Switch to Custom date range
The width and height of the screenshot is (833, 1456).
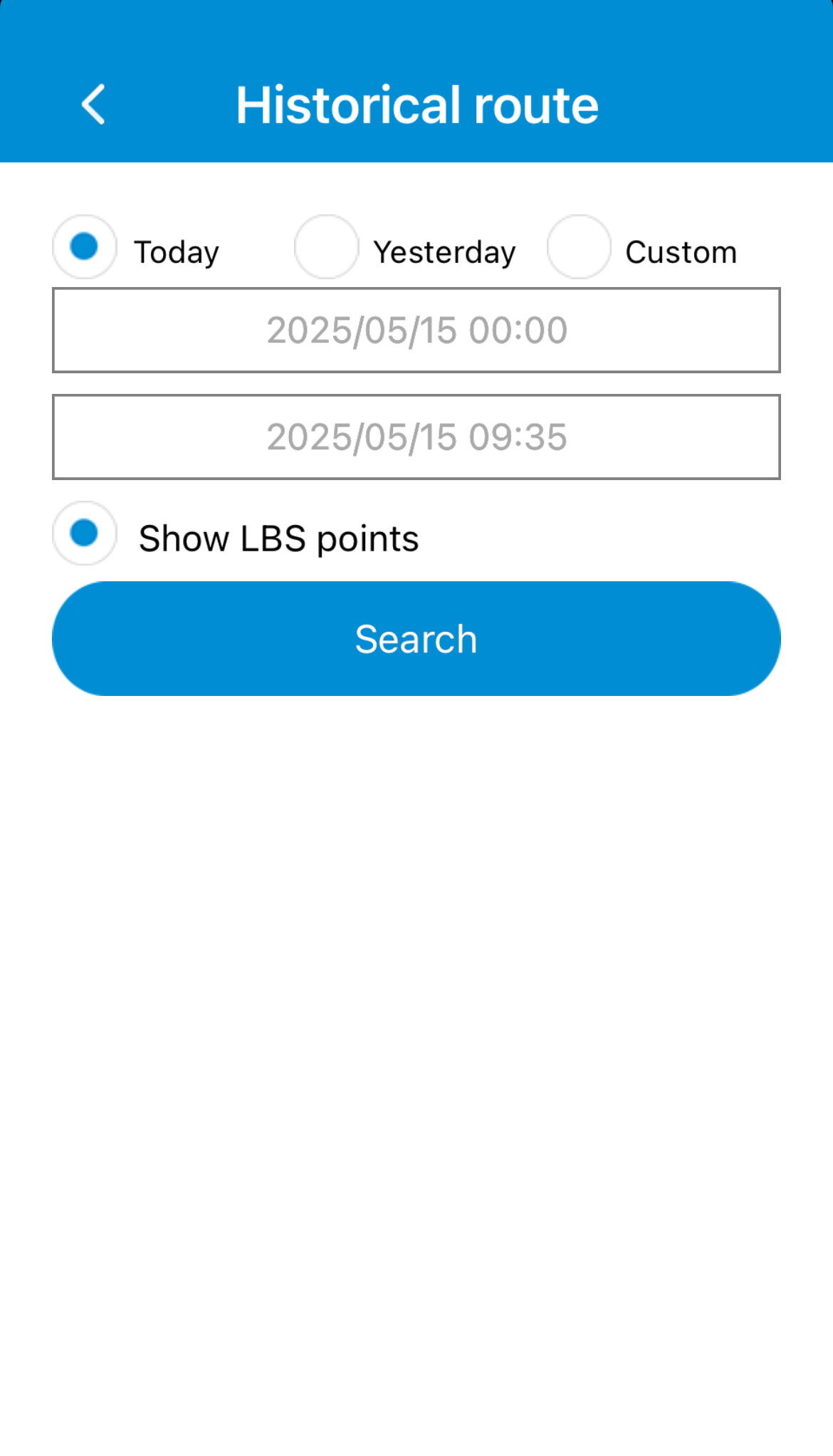[579, 247]
